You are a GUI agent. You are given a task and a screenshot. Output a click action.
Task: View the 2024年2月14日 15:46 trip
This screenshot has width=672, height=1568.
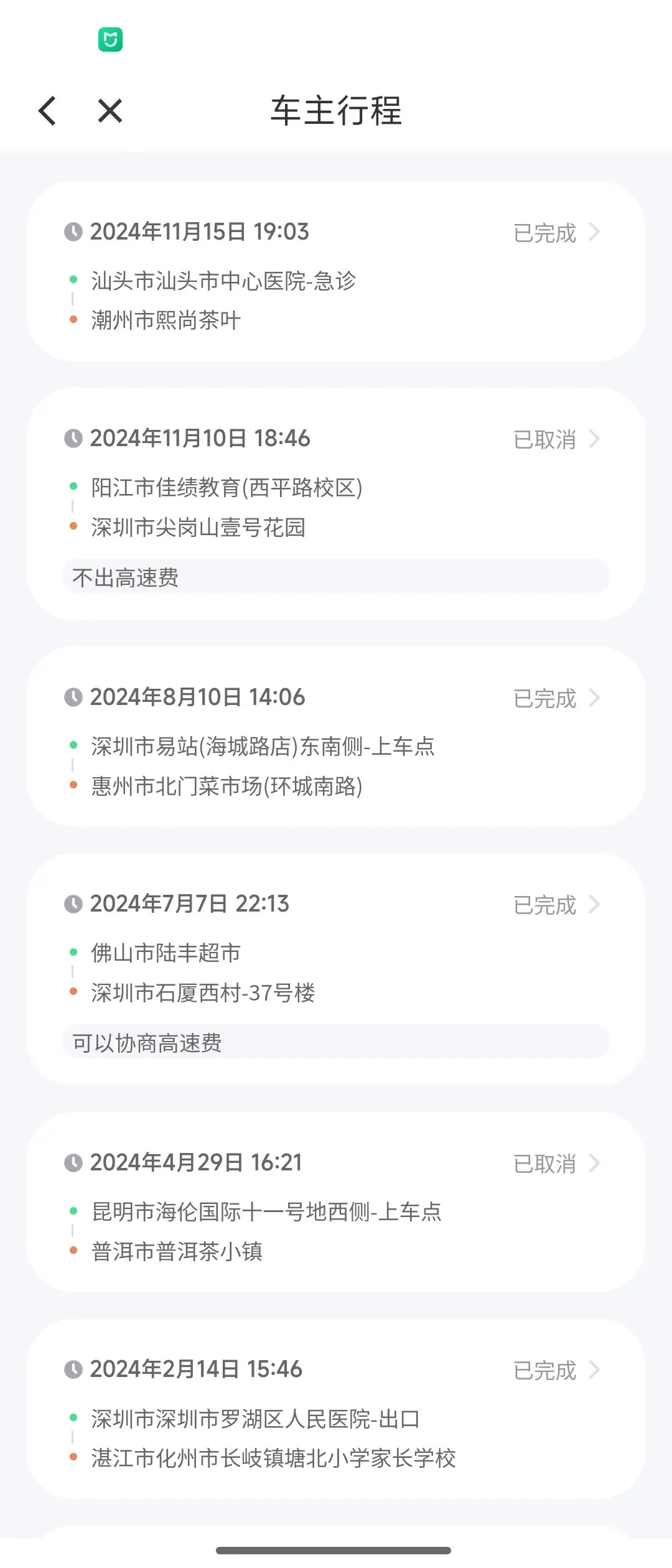[x=336, y=1409]
